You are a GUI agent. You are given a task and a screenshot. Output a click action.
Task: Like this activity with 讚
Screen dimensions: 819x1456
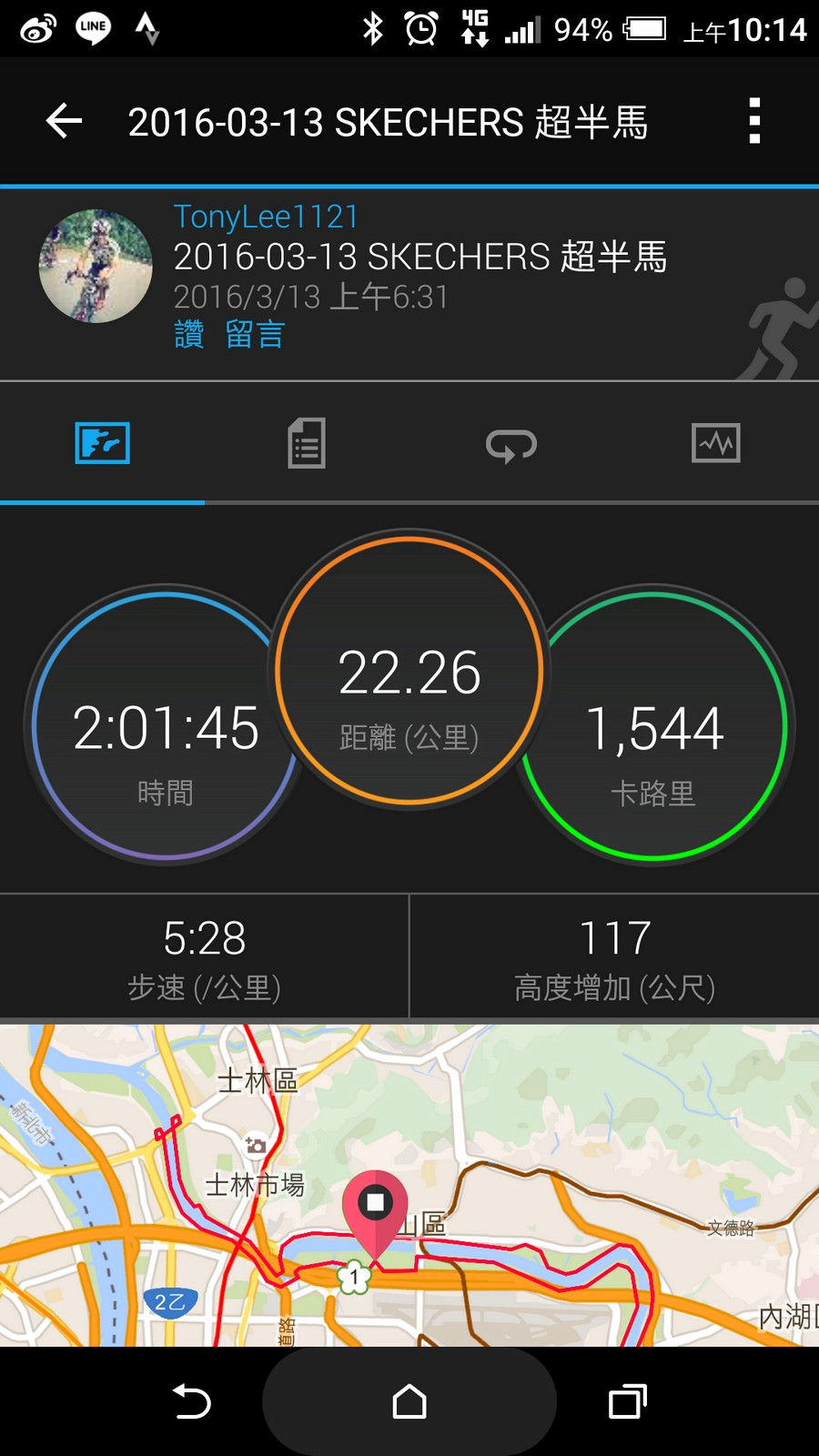tap(188, 335)
